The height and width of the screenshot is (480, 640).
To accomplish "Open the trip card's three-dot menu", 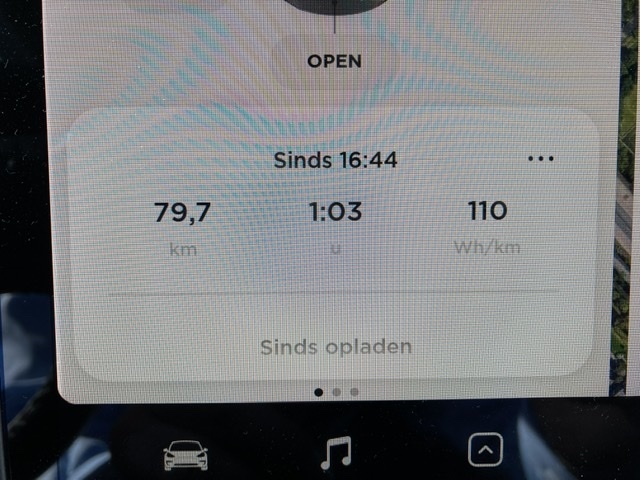I will coord(540,159).
